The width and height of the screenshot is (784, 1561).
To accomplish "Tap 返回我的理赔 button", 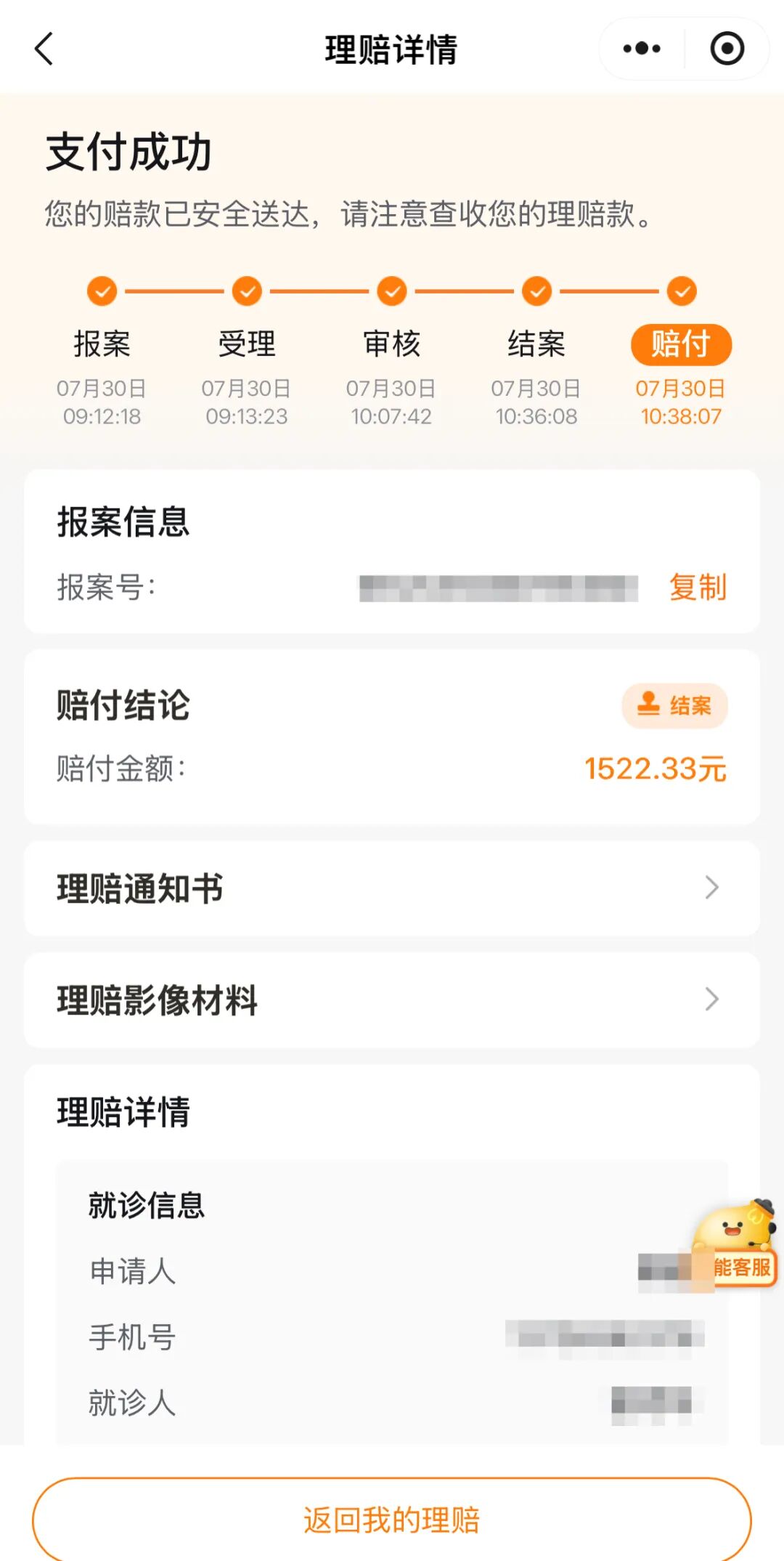I will (392, 1519).
